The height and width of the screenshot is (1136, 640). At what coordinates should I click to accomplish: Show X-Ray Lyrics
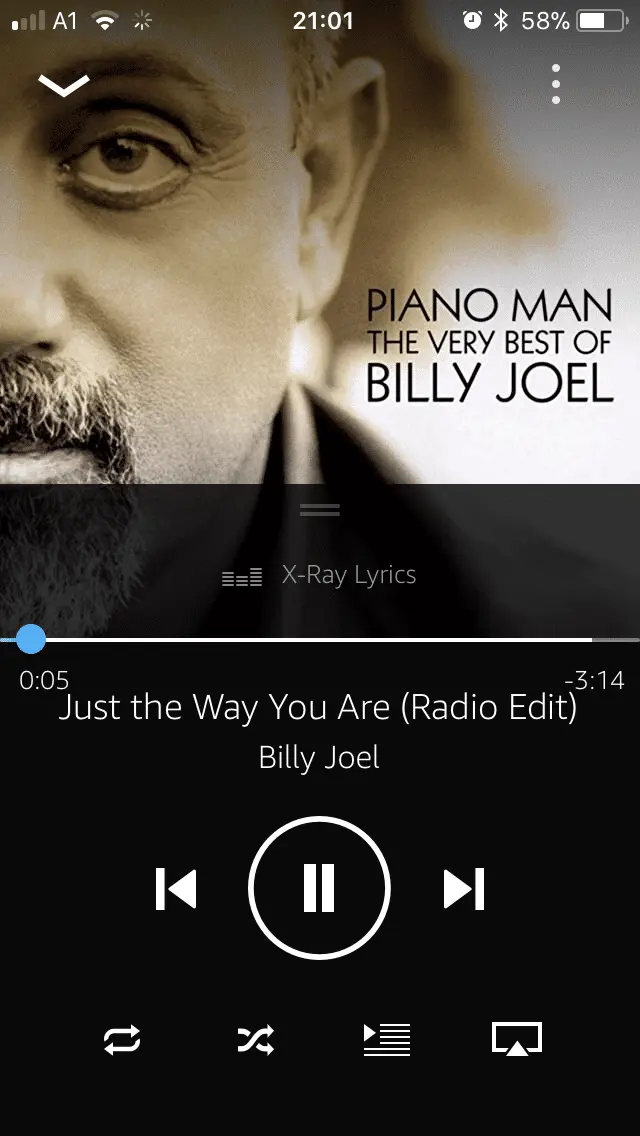click(319, 575)
